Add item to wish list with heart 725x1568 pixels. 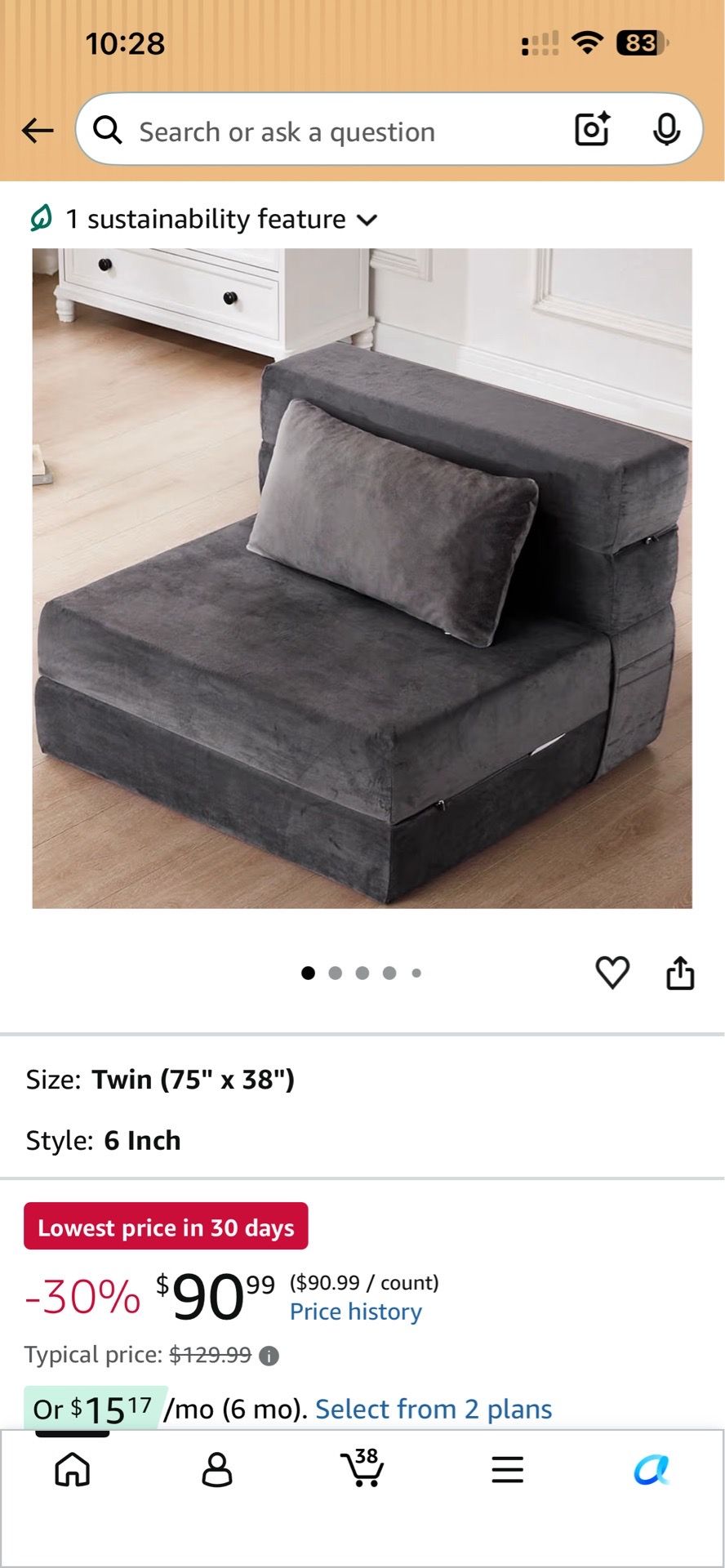[x=612, y=972]
